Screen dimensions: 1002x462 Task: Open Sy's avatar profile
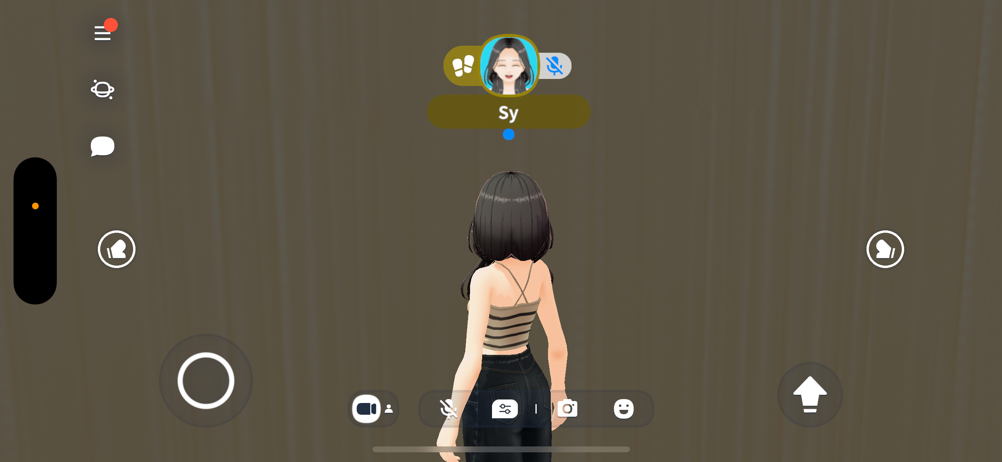(x=509, y=65)
